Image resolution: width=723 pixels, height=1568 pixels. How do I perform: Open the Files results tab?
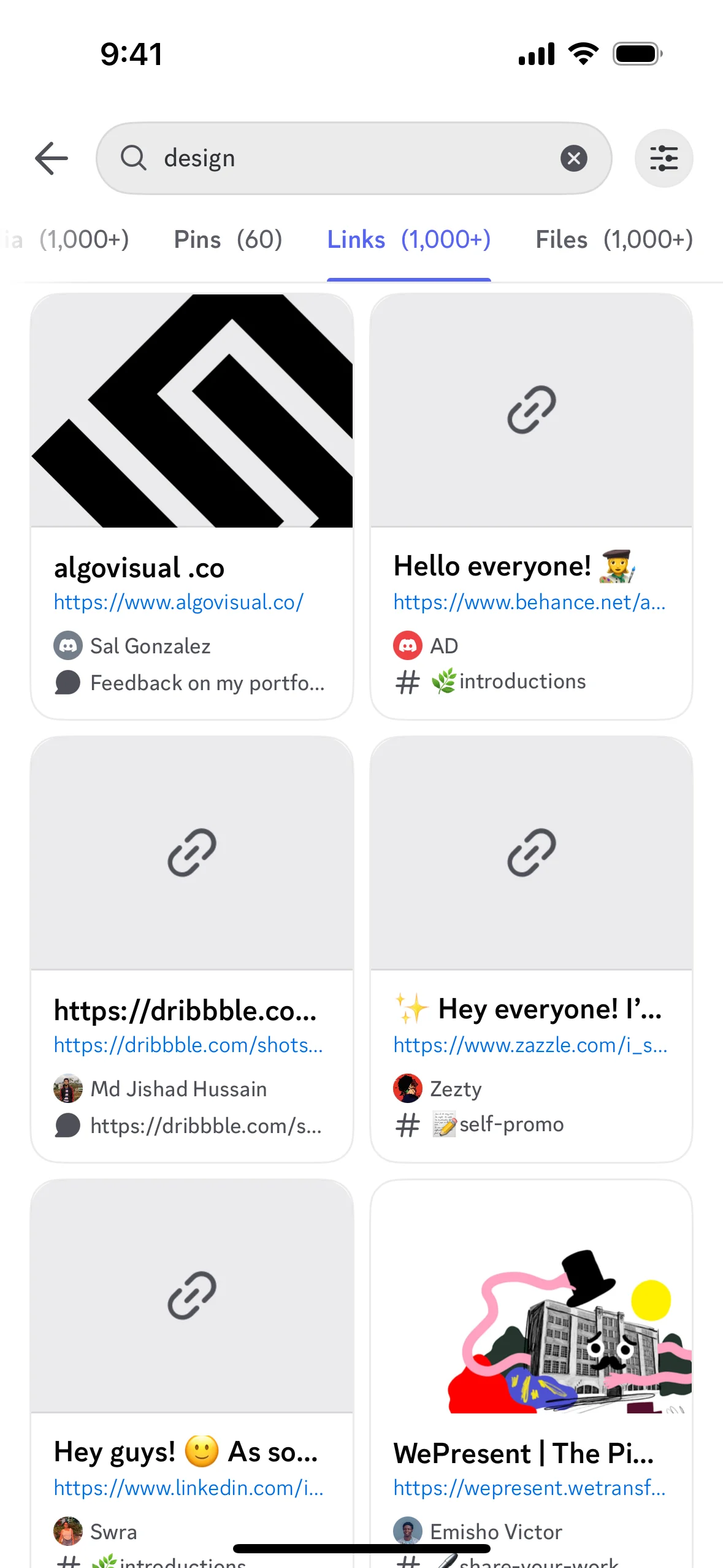click(x=613, y=239)
